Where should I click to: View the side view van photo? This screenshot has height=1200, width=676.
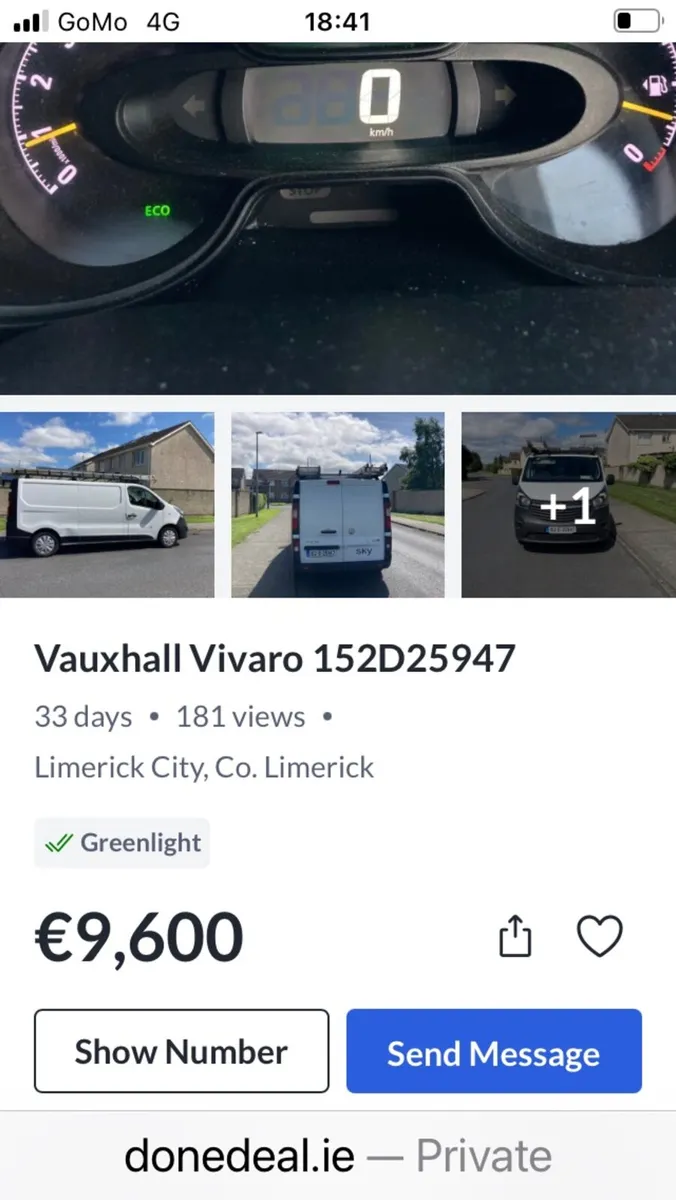click(107, 505)
